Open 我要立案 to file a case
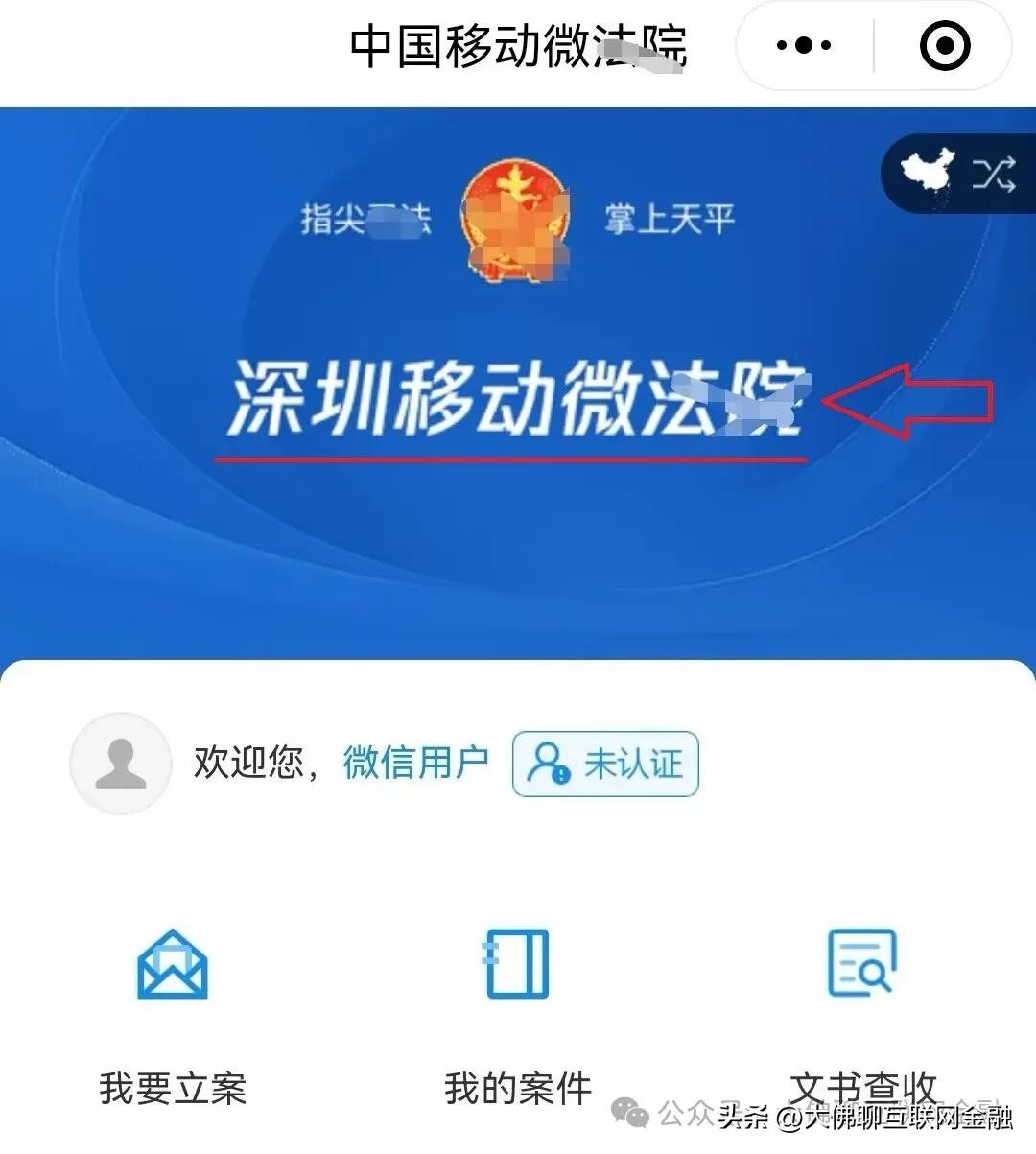This screenshot has width=1036, height=1154. 173,1017
